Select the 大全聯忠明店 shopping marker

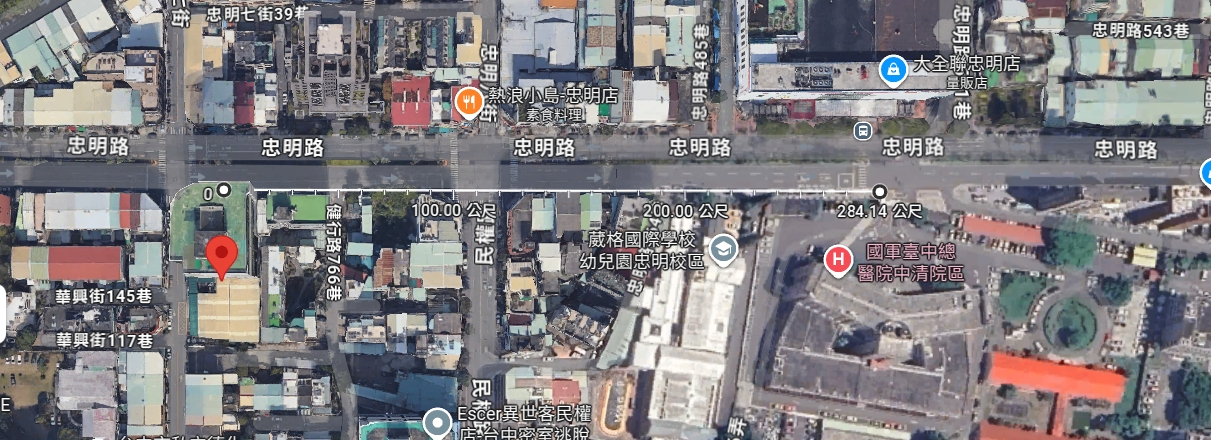coord(891,70)
